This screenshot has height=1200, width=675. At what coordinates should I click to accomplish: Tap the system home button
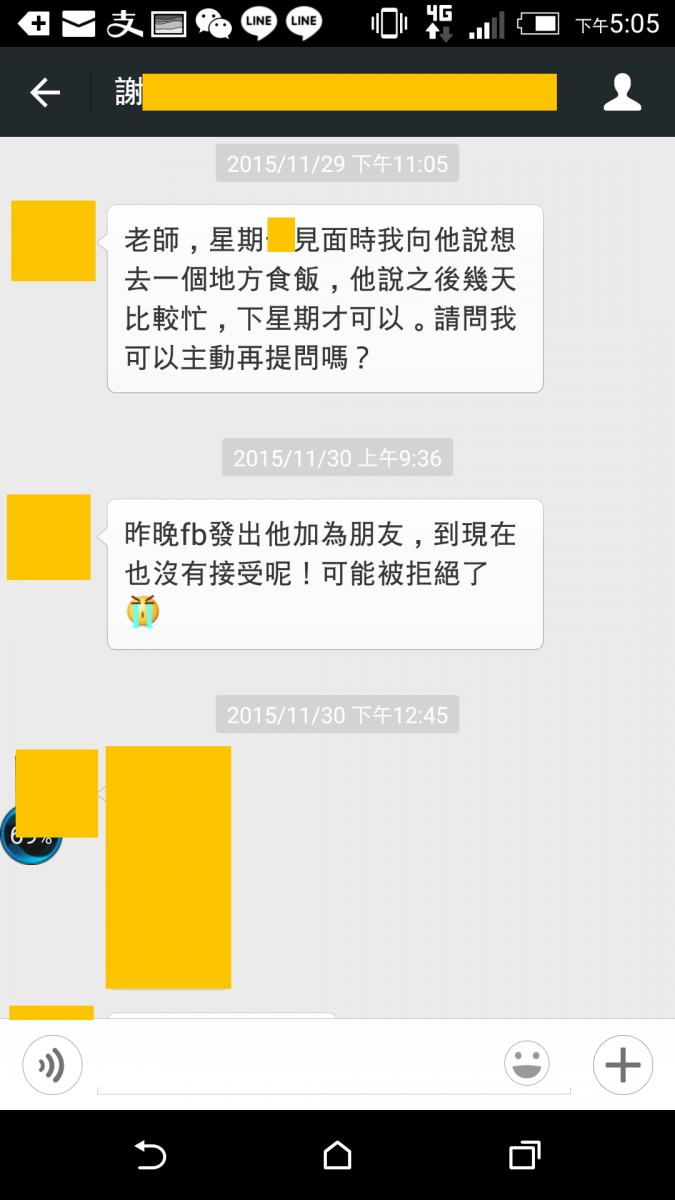[x=337, y=1155]
